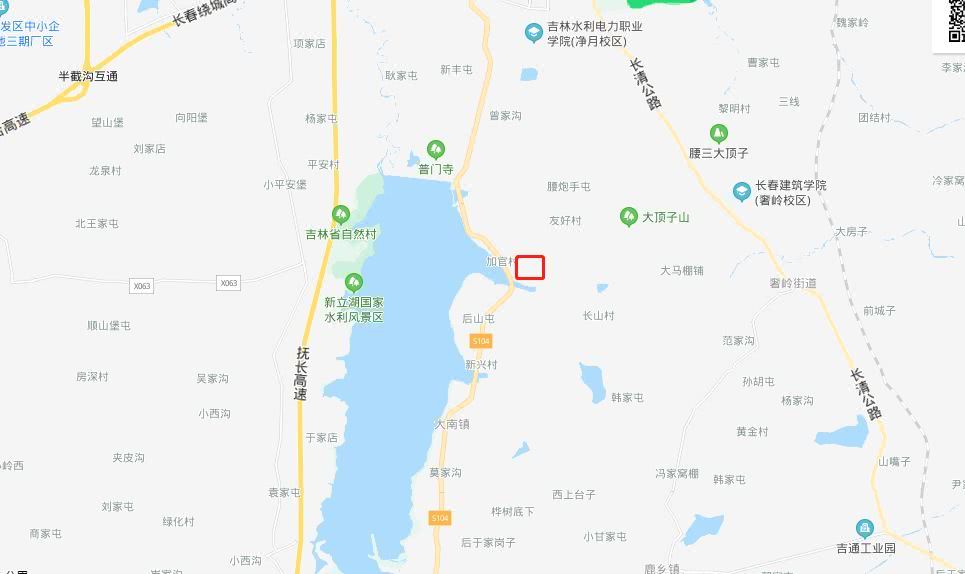The image size is (965, 574).
Task: Select the 吉通工业园 marker
Action: (865, 528)
